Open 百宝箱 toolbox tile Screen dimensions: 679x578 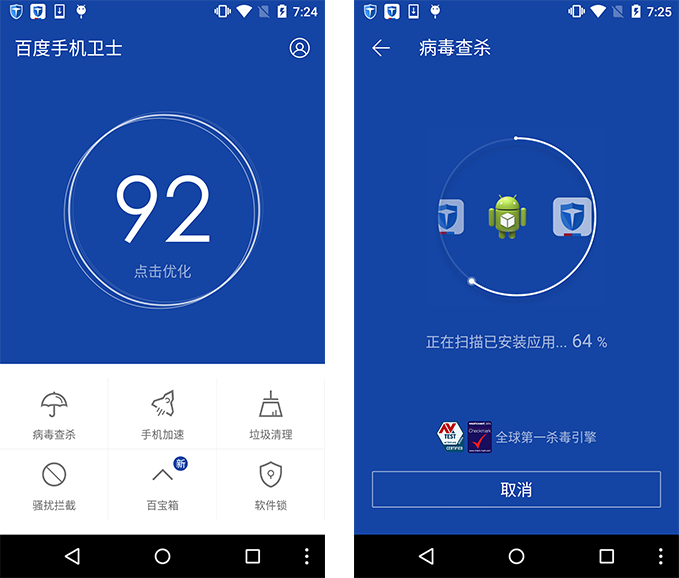point(162,485)
